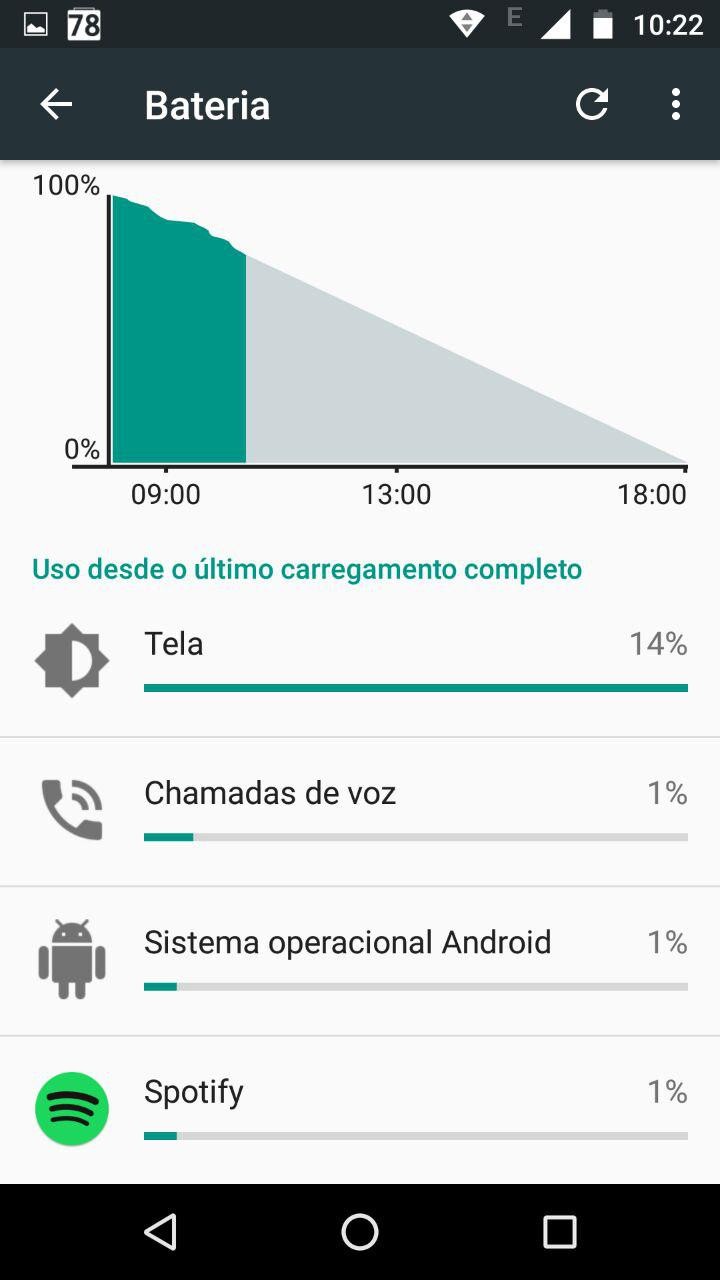Refresh the battery usage data

point(592,104)
